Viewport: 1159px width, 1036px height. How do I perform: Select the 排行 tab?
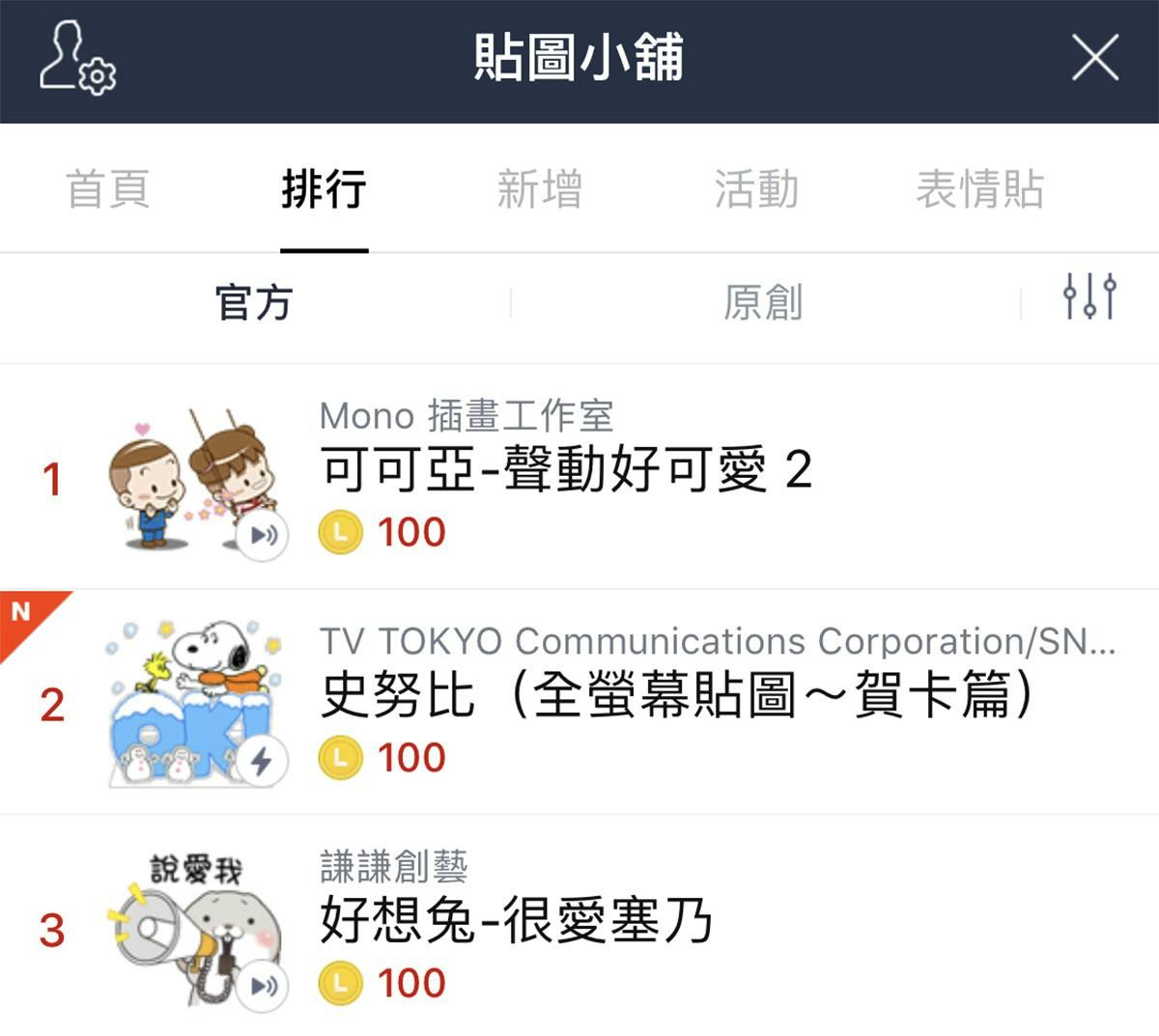click(324, 188)
